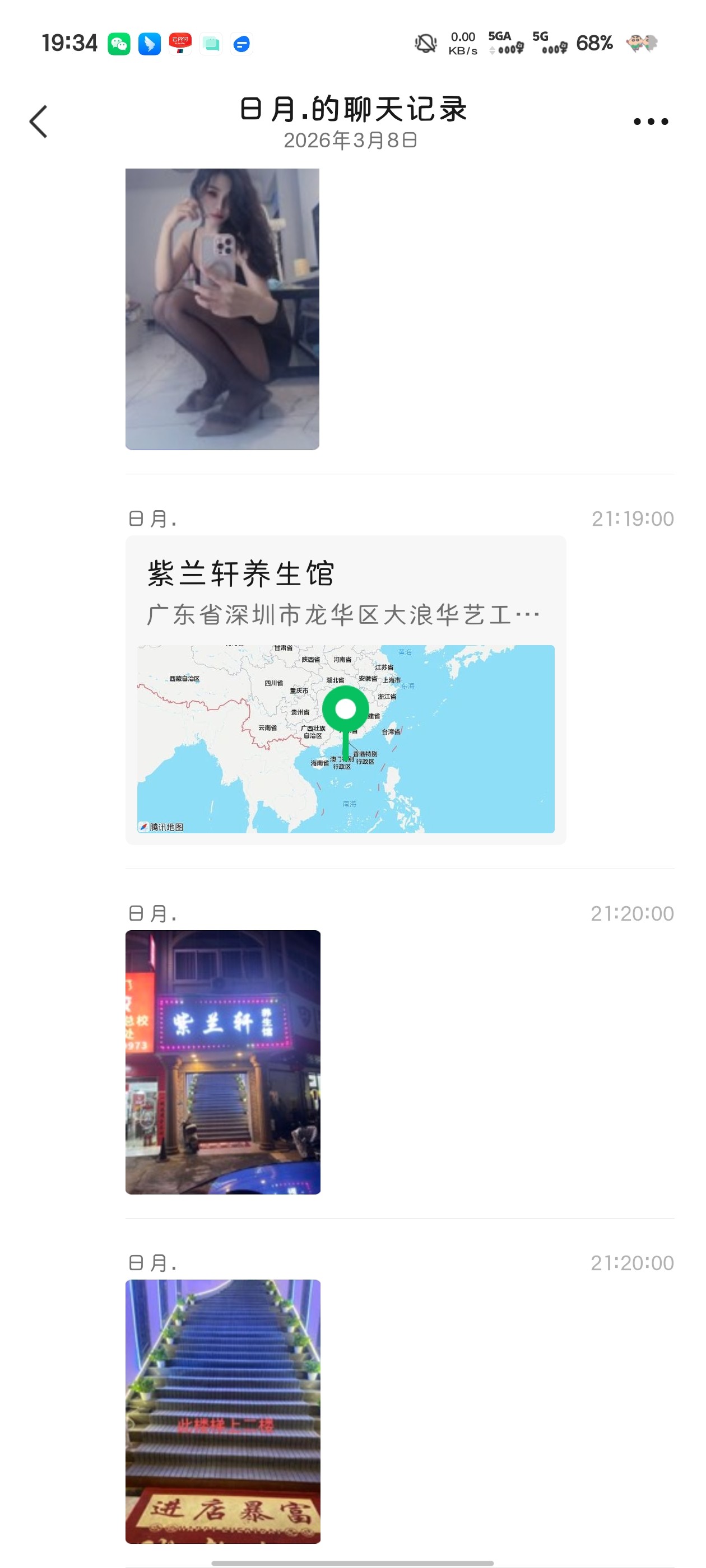Tap the teal notes app icon

pos(210,43)
